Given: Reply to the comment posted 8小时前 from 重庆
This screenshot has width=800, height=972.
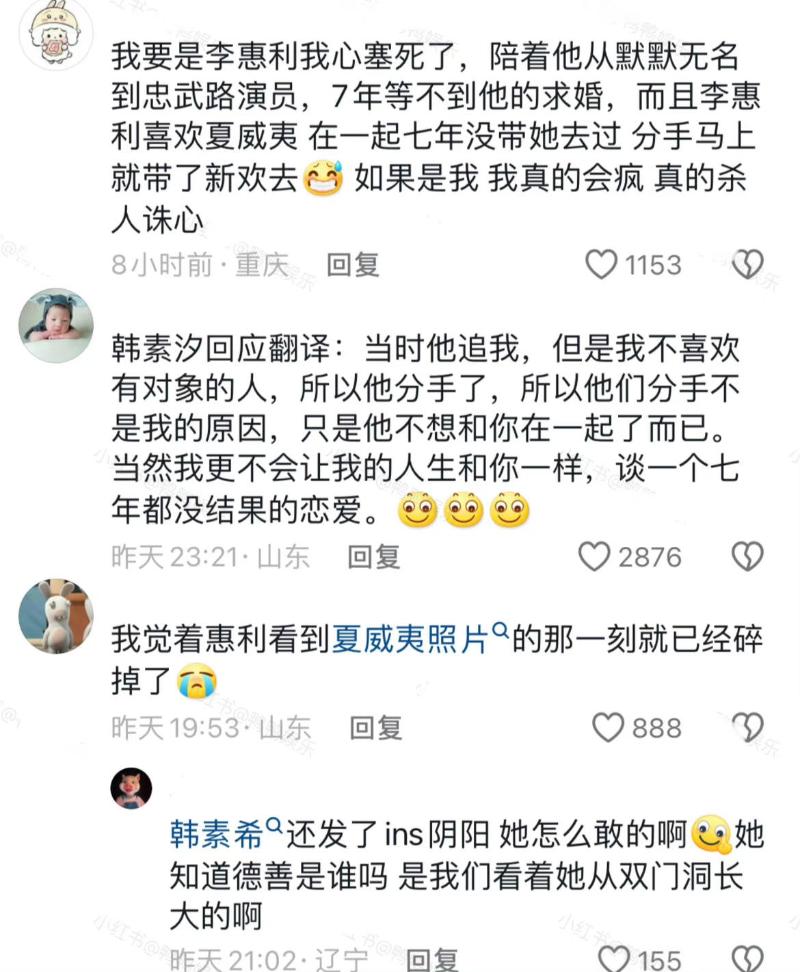Looking at the screenshot, I should coord(353,265).
